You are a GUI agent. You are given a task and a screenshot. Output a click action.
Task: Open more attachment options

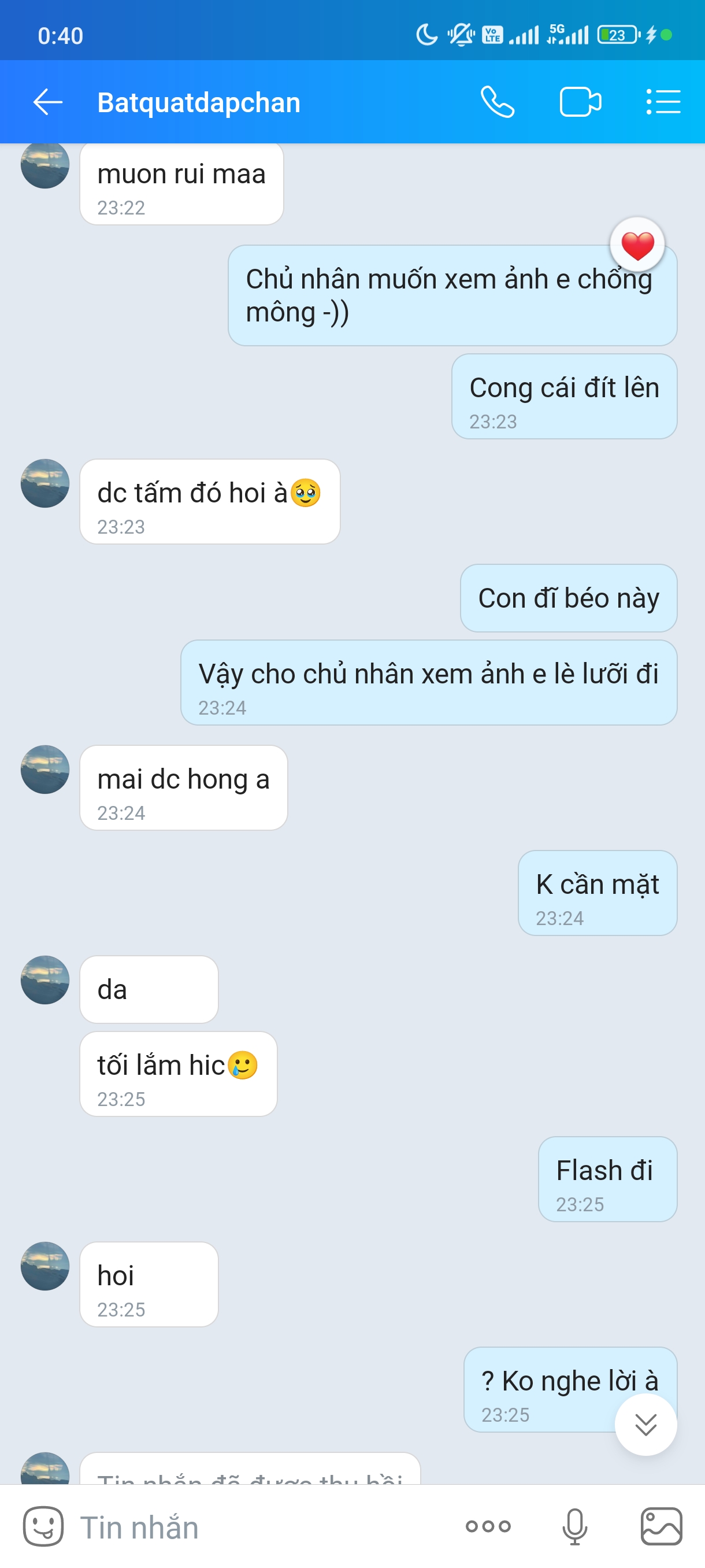(x=488, y=1526)
